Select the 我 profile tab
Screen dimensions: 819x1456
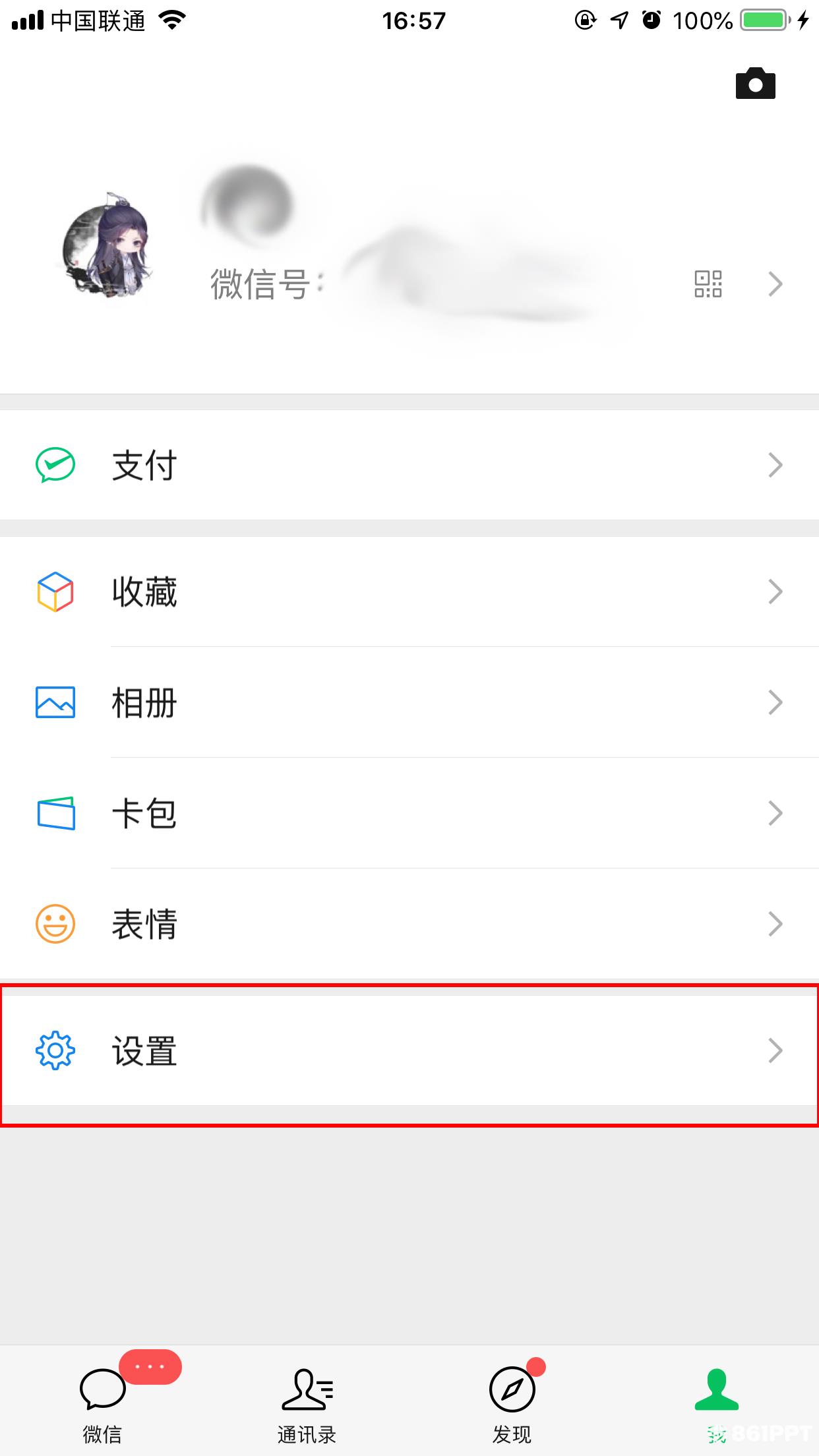[x=717, y=1401]
